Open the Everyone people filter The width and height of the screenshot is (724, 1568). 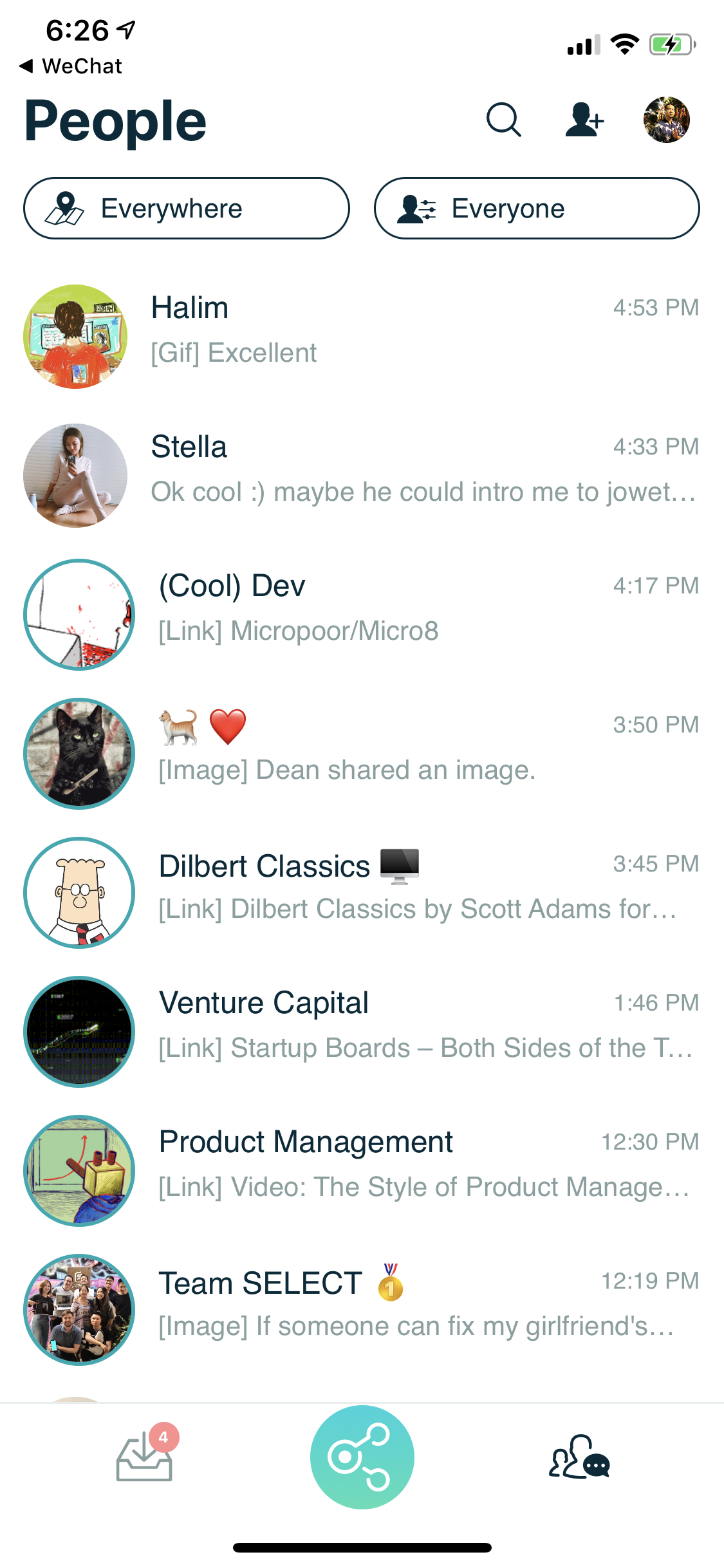click(537, 209)
